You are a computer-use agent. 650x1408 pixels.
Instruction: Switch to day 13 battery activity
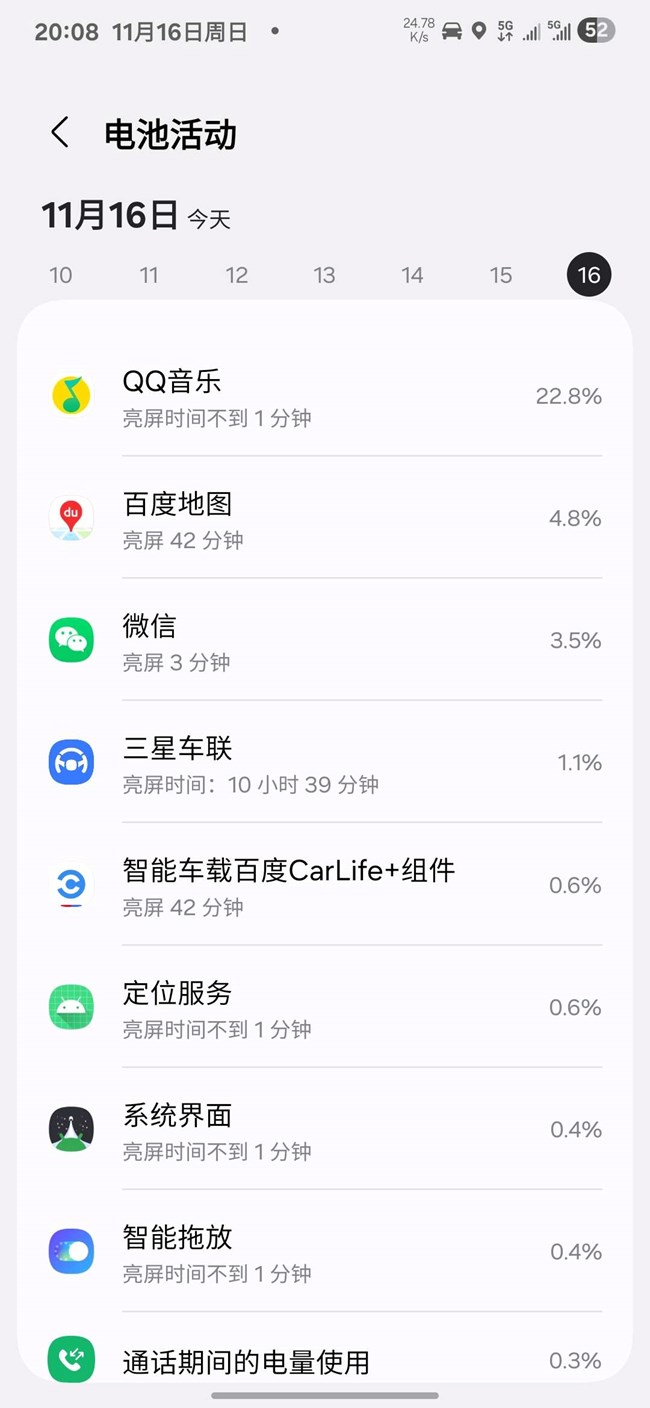click(x=325, y=275)
